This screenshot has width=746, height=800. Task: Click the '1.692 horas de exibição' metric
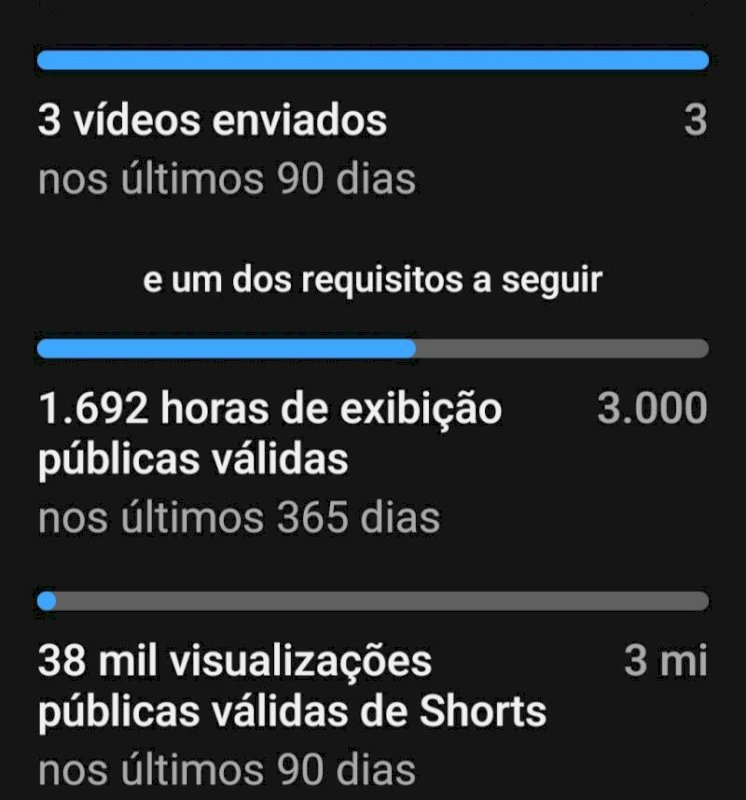(x=270, y=408)
